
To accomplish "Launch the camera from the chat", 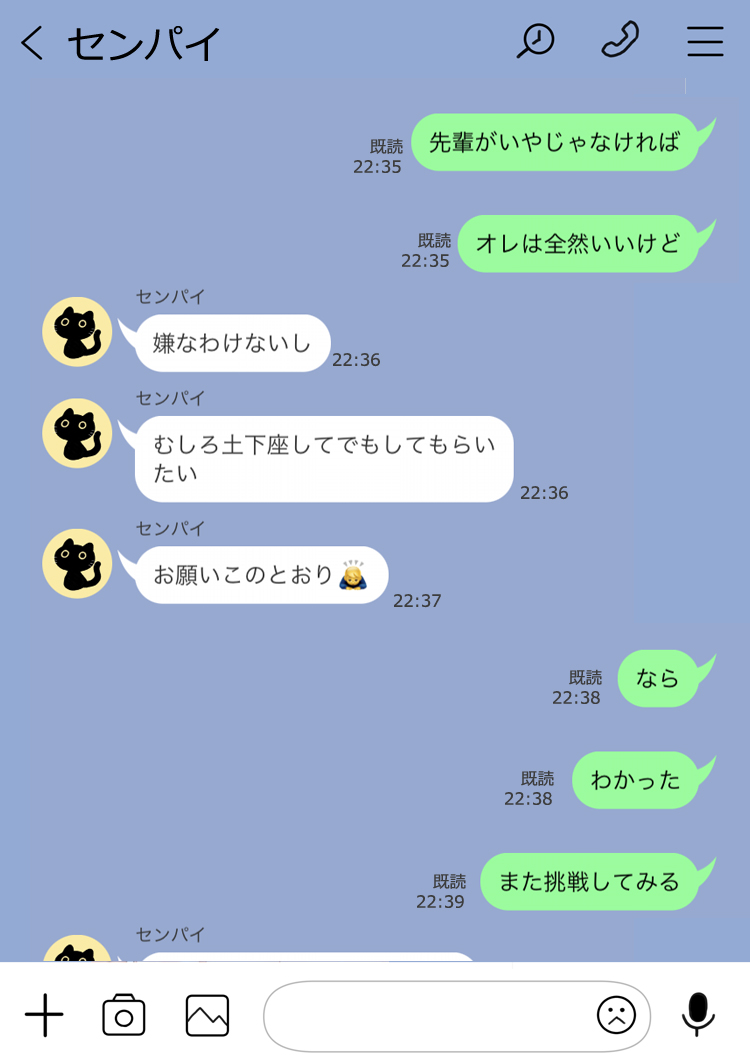I will click(124, 1015).
